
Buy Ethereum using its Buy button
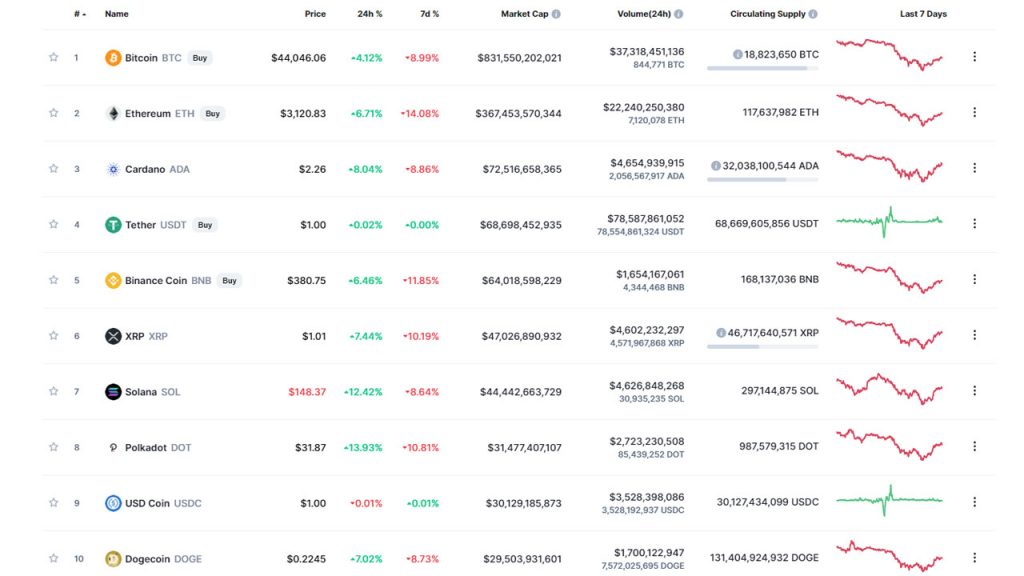click(213, 114)
